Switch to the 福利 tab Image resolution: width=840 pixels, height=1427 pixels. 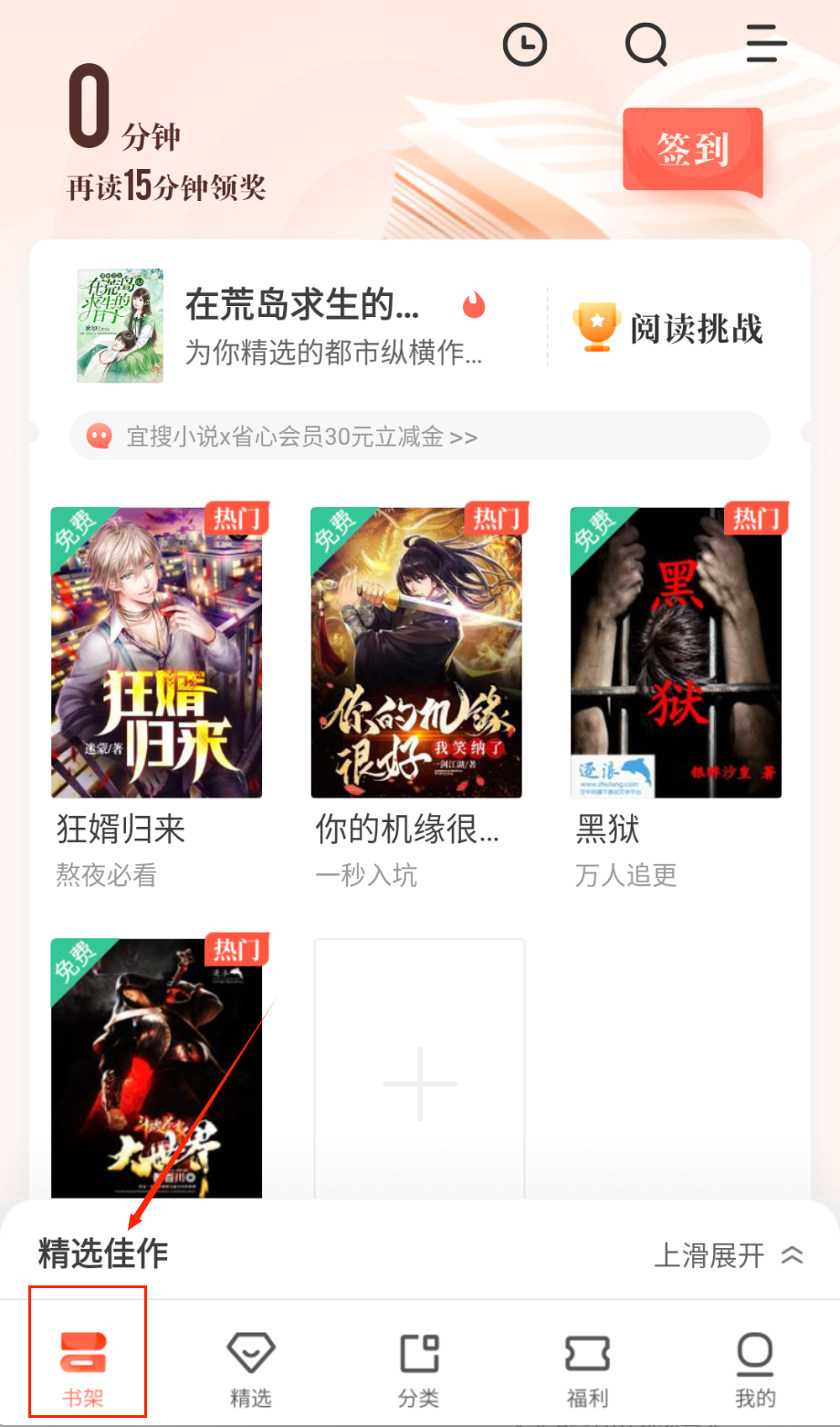click(587, 1367)
